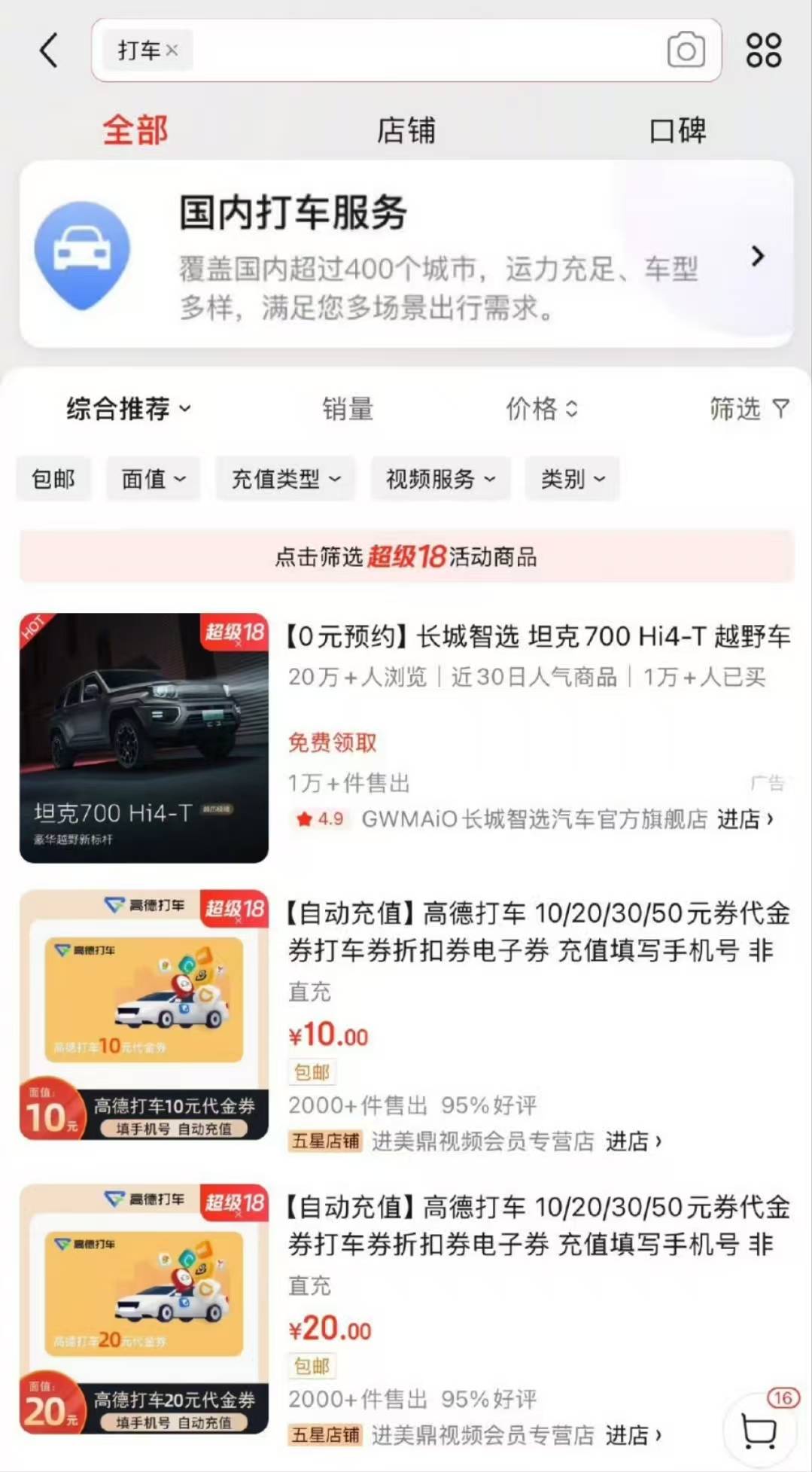Open the camera search icon
Screen dimensions: 812x1472
(x=685, y=50)
